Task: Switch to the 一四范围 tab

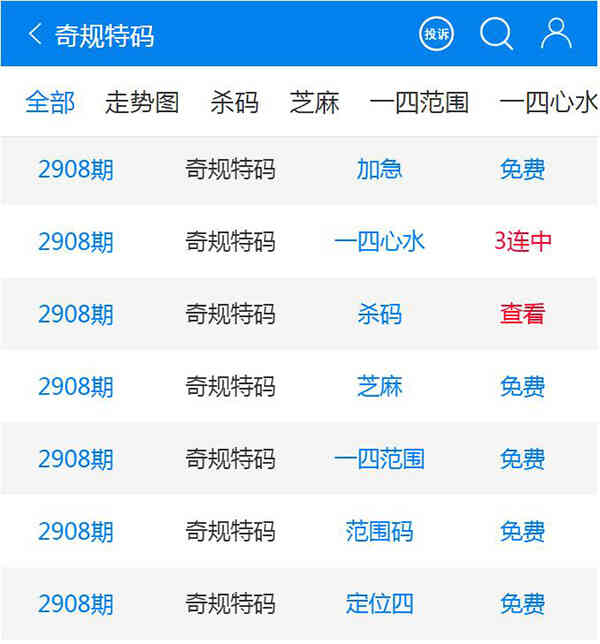Action: coord(419,102)
